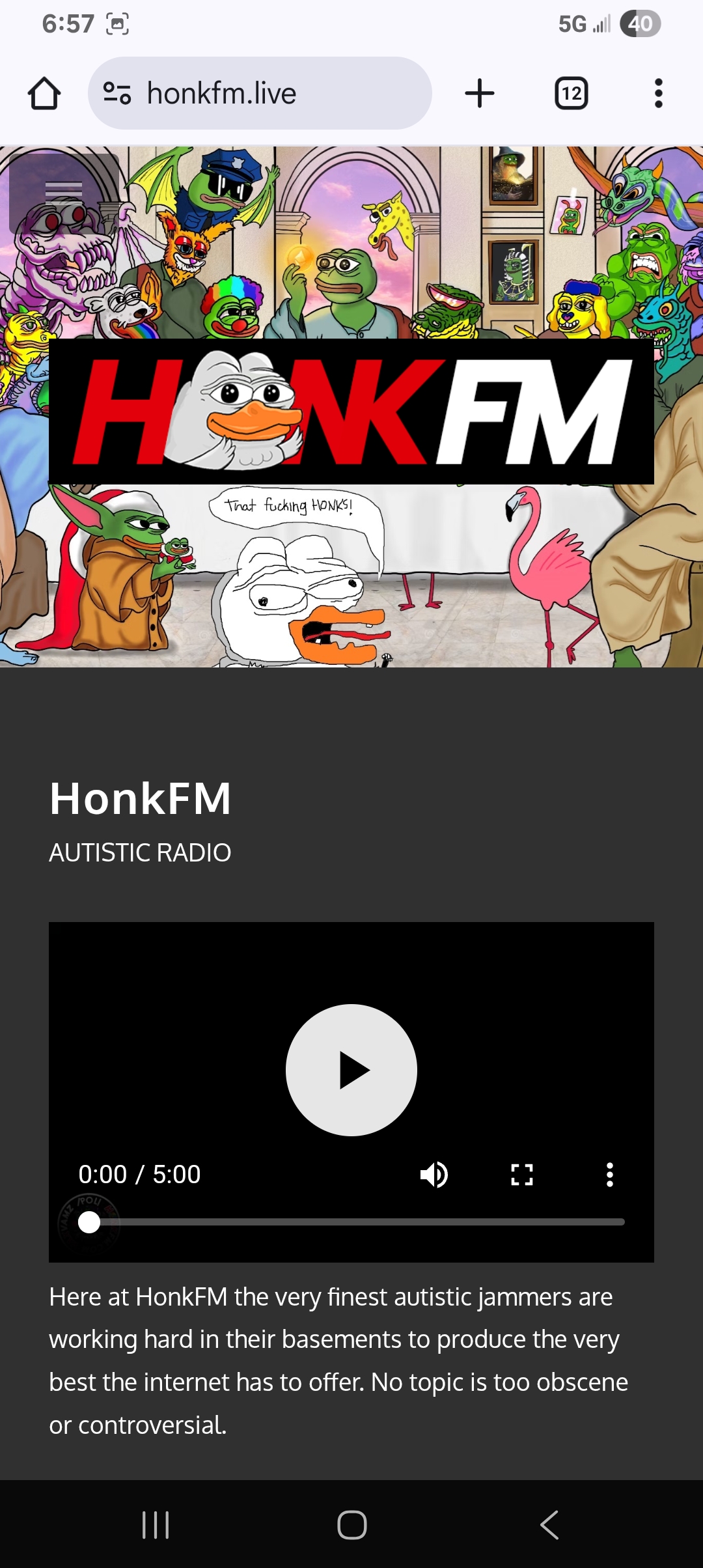The height and width of the screenshot is (1568, 703).
Task: View site information icon in address bar
Action: (117, 93)
